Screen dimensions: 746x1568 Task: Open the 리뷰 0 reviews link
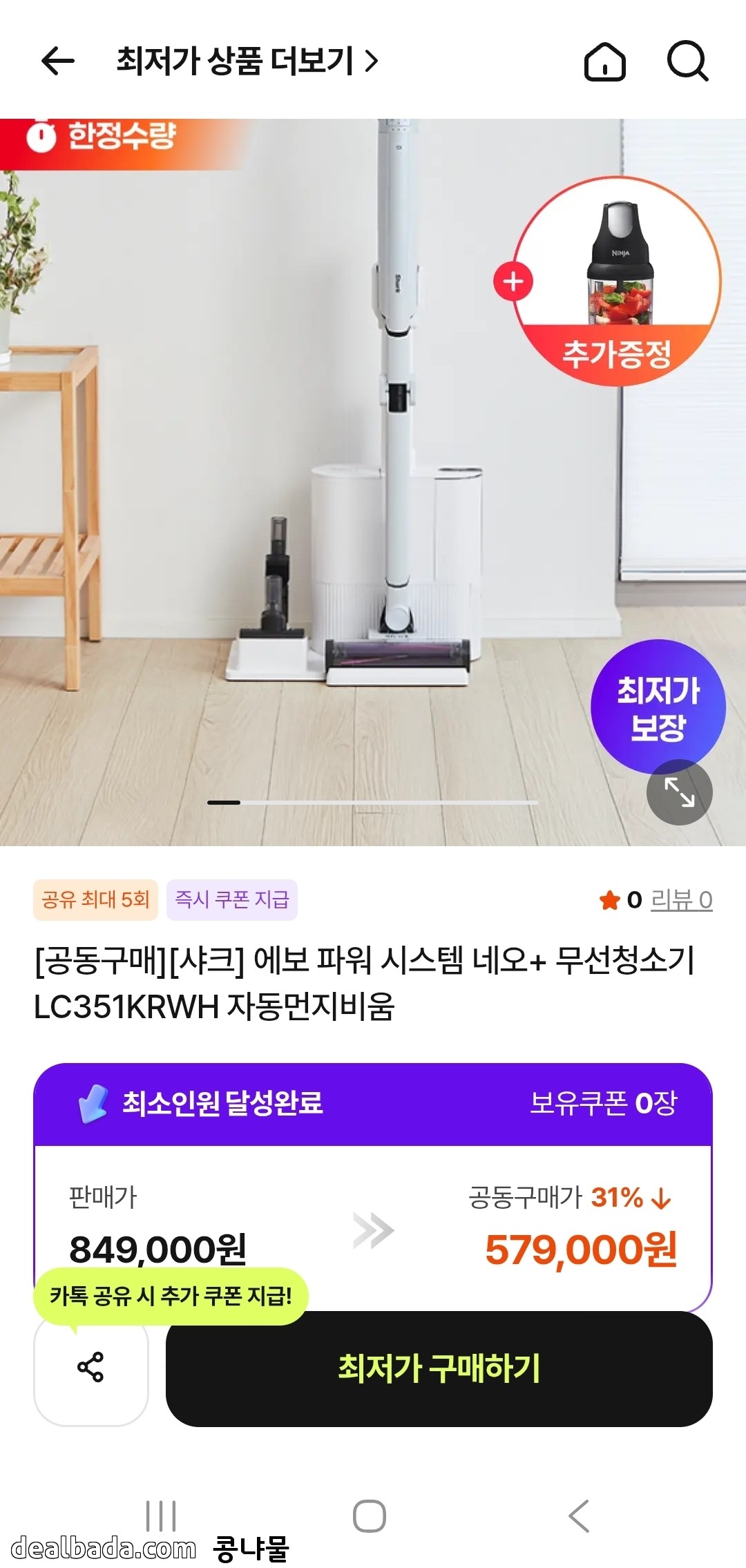[x=682, y=900]
